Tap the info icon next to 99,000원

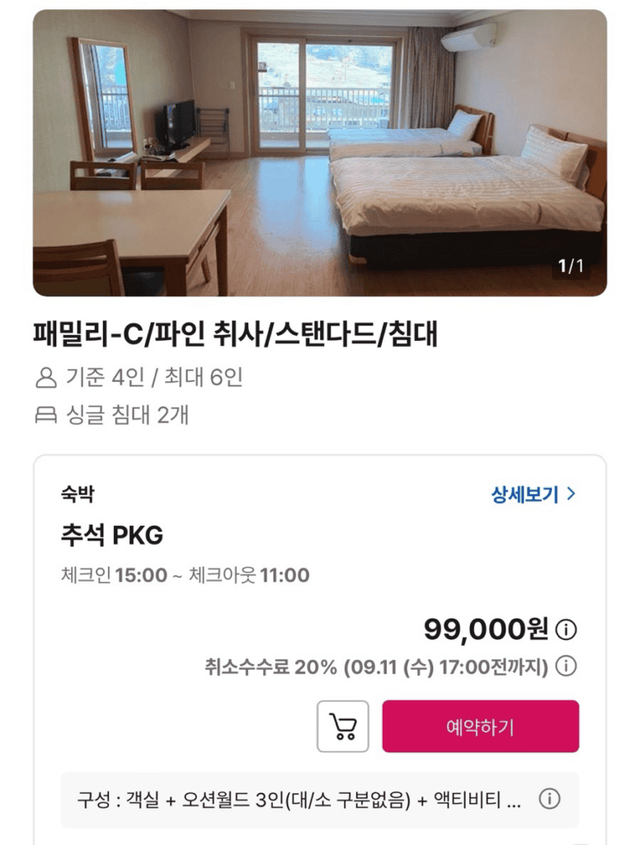point(566,630)
